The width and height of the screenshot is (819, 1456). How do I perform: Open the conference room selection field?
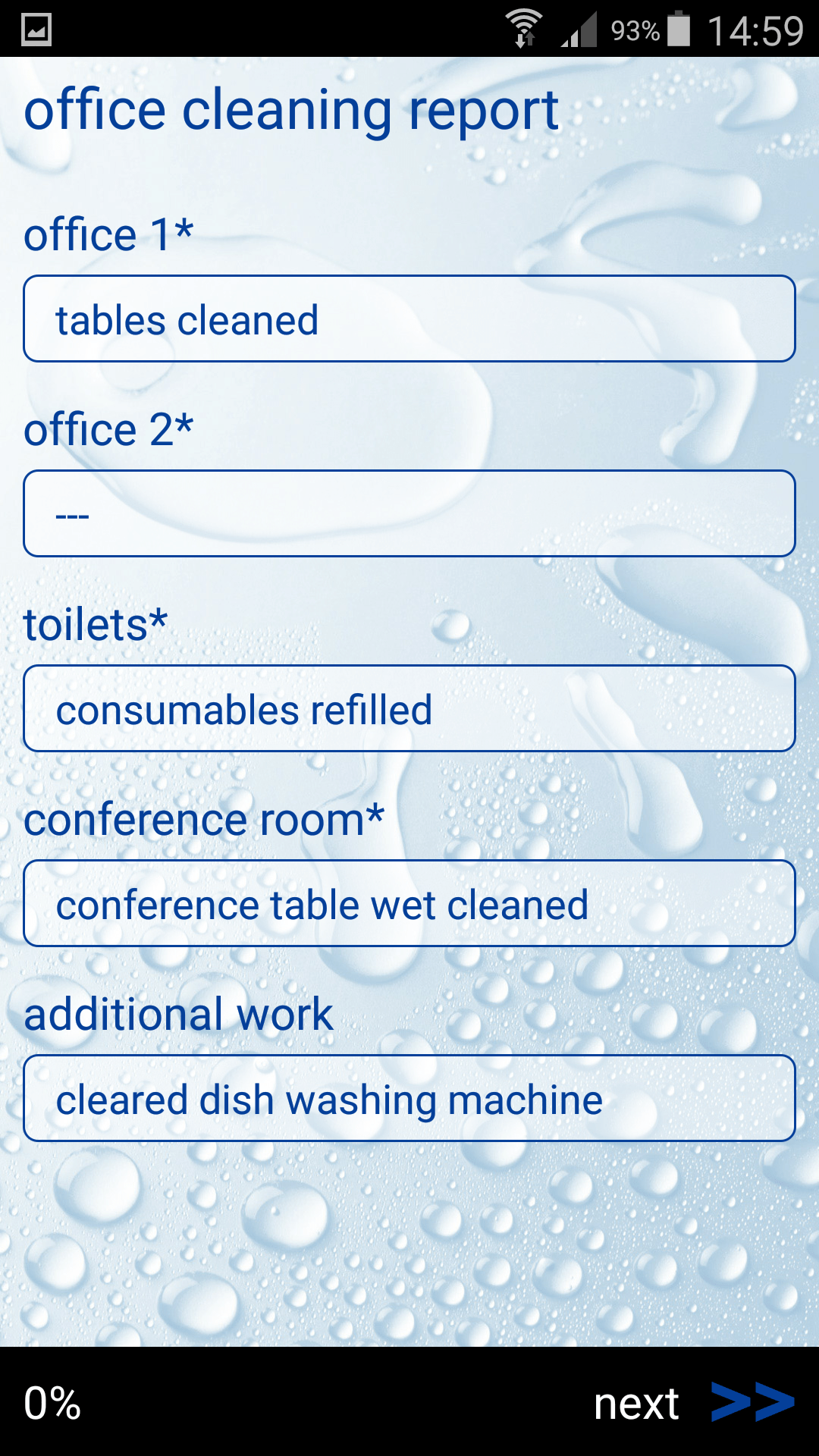coord(409,902)
